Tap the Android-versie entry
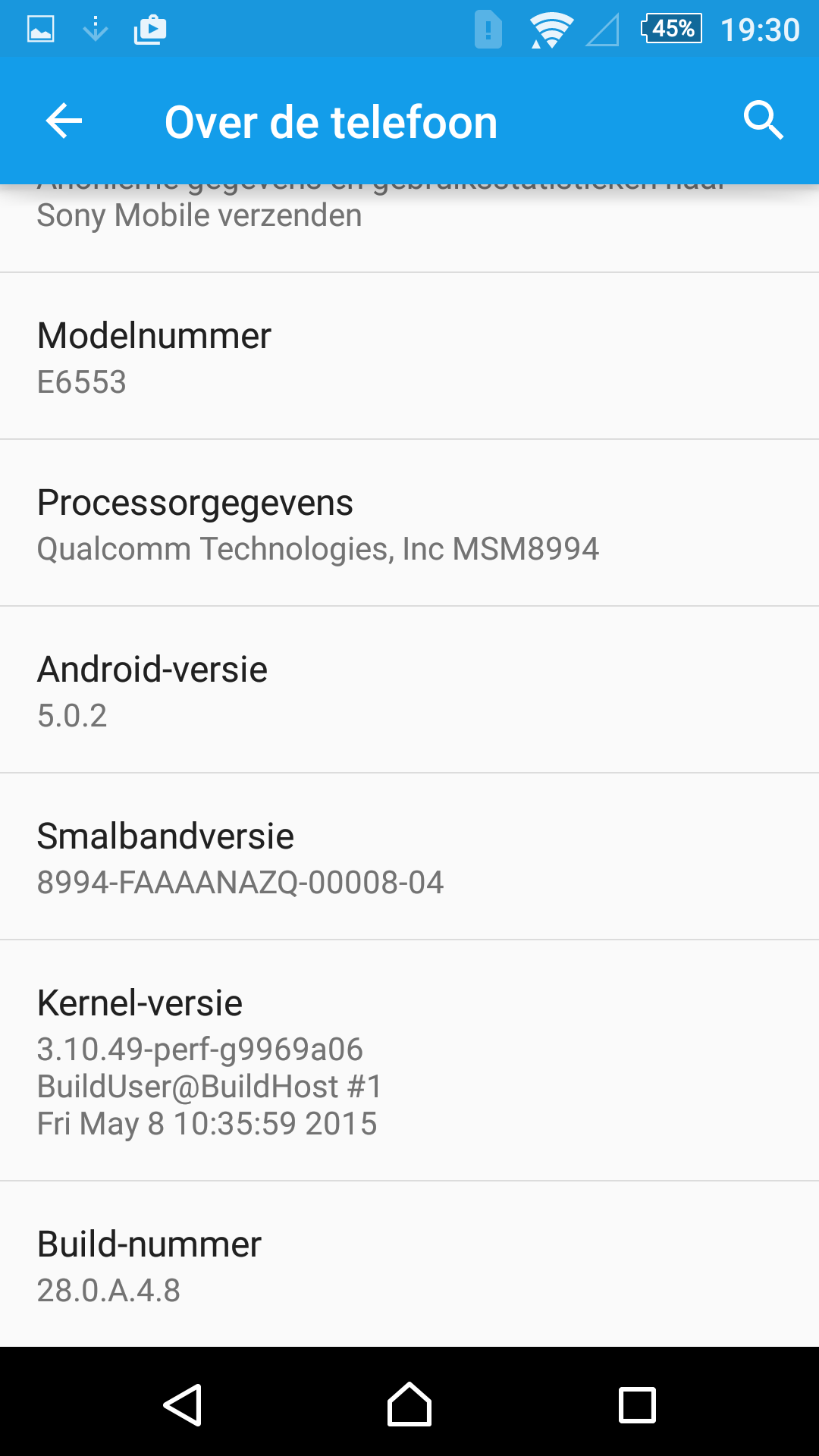The height and width of the screenshot is (1456, 819). 409,690
